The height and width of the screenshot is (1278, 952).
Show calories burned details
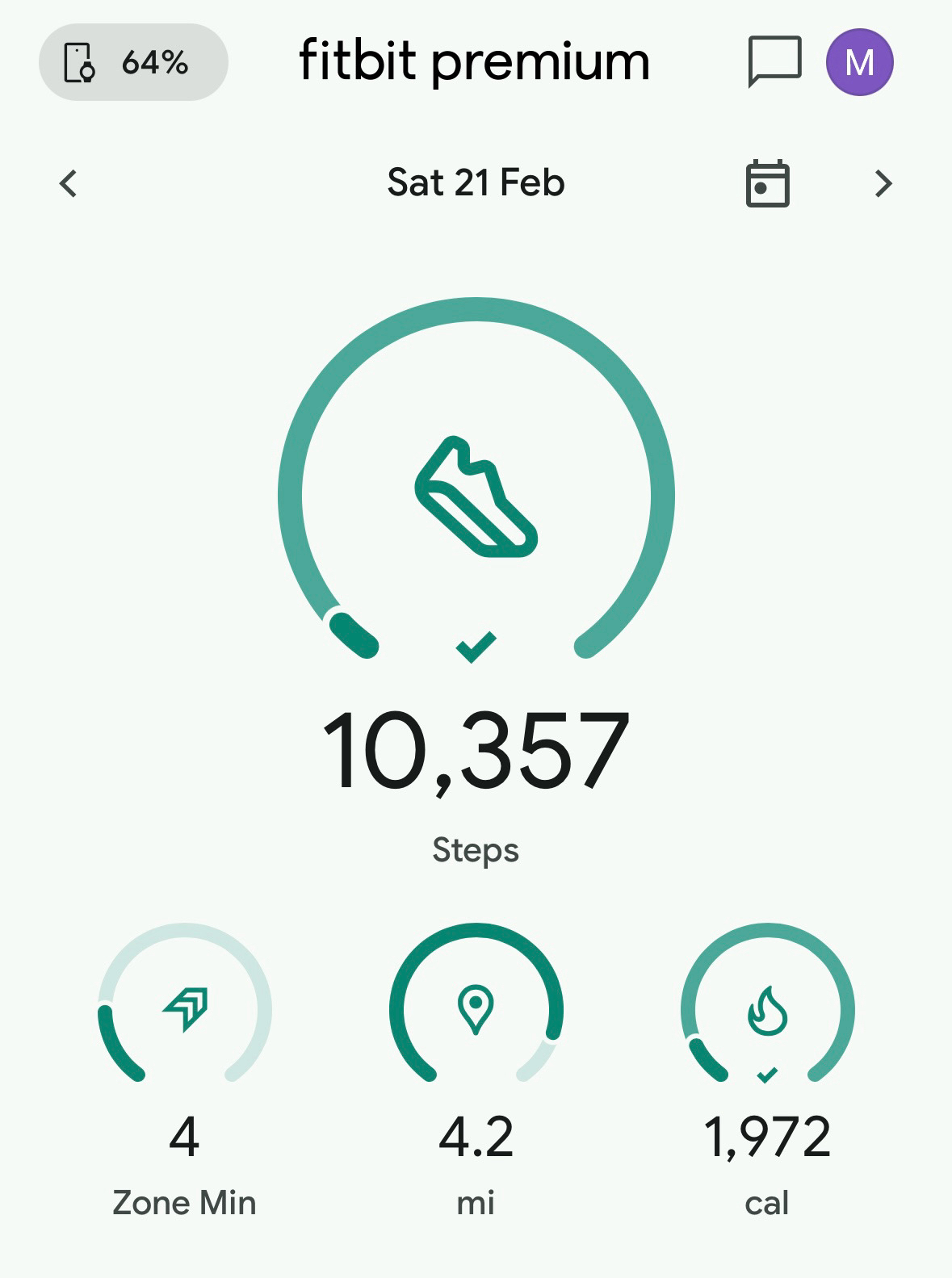(767, 1009)
